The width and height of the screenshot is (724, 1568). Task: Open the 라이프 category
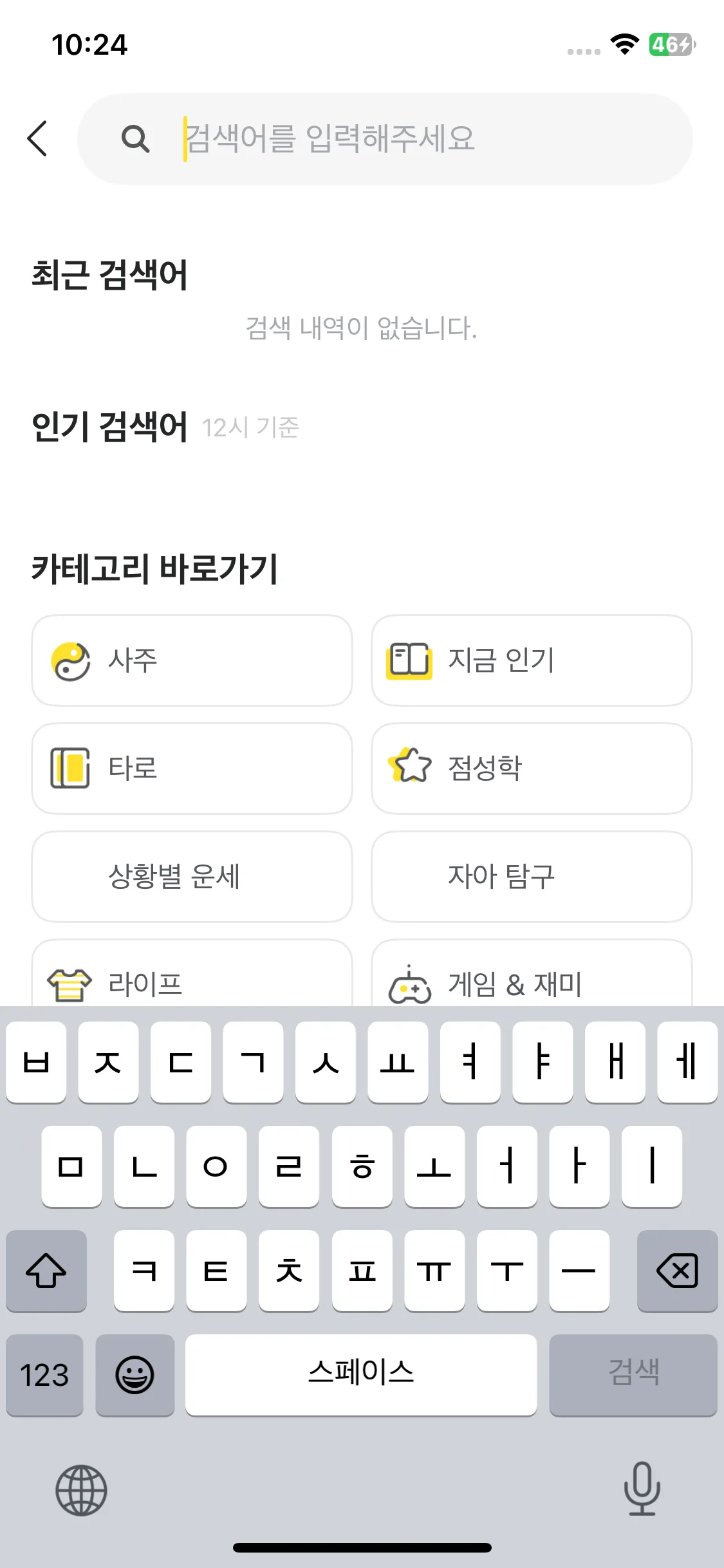(x=192, y=978)
